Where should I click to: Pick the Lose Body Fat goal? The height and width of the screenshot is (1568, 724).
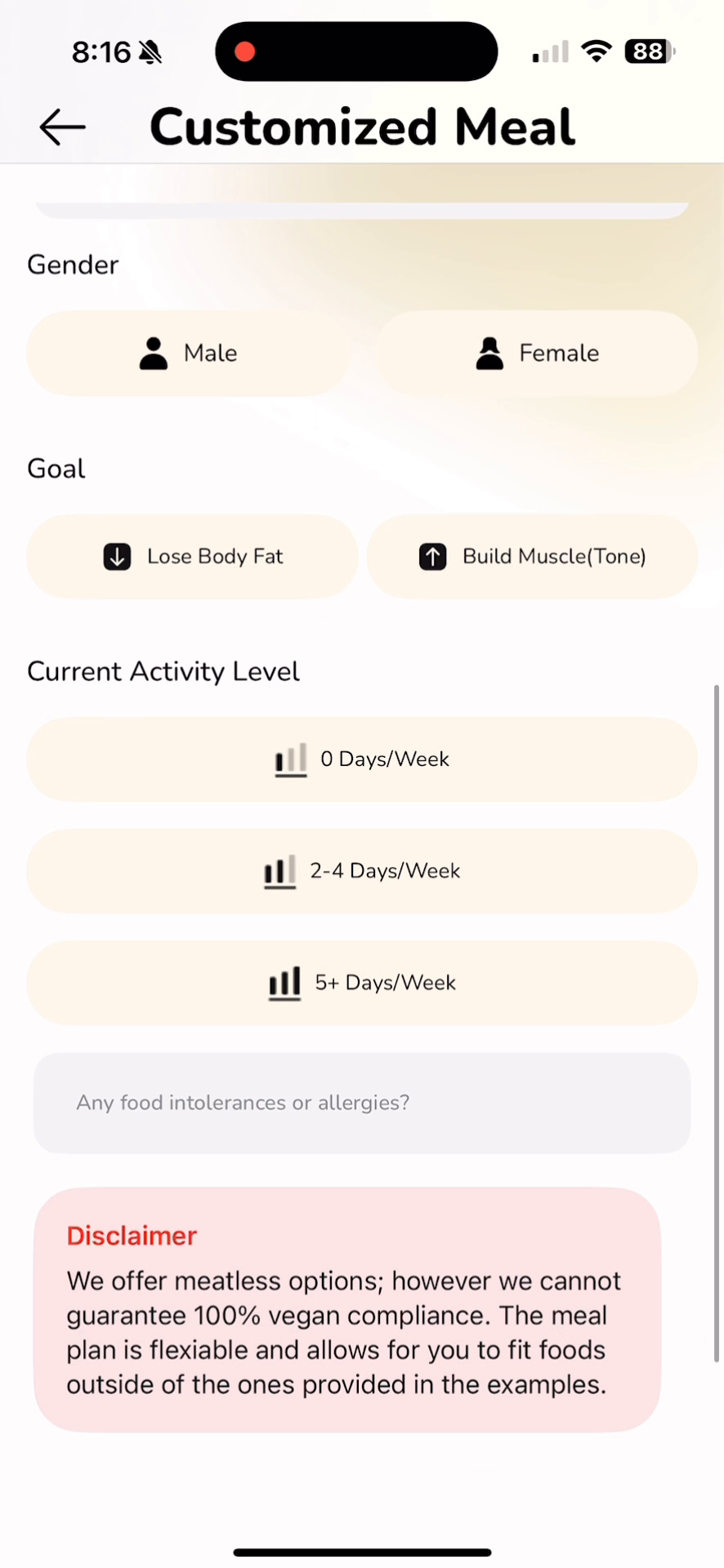[x=193, y=557]
